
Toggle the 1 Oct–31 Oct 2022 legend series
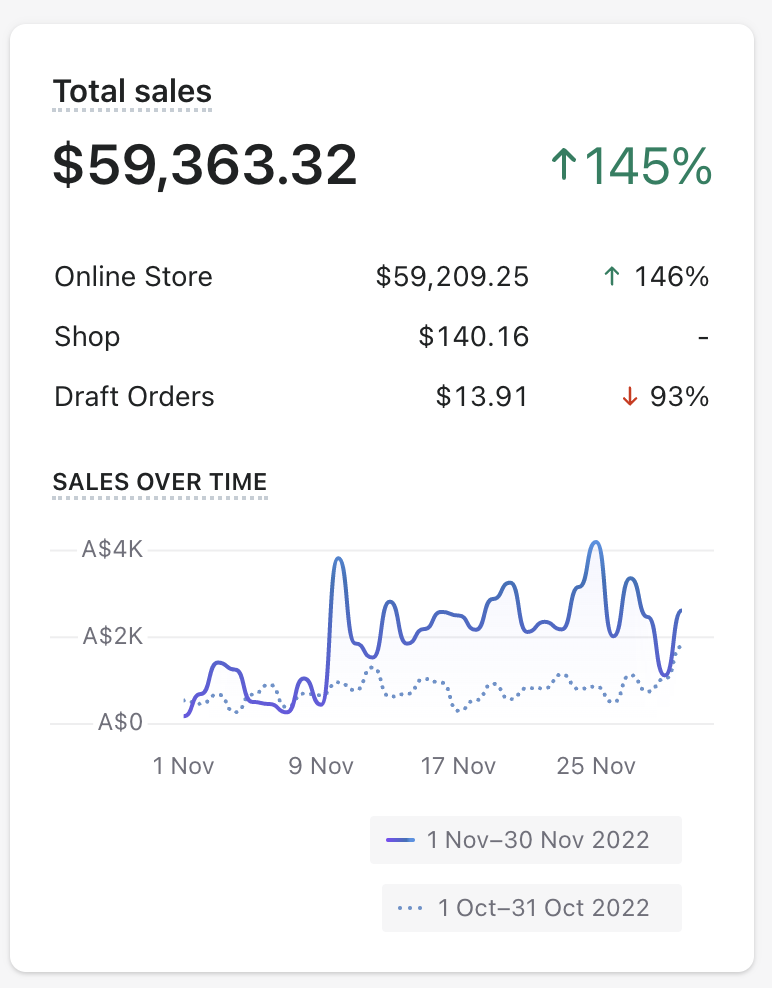(532, 908)
